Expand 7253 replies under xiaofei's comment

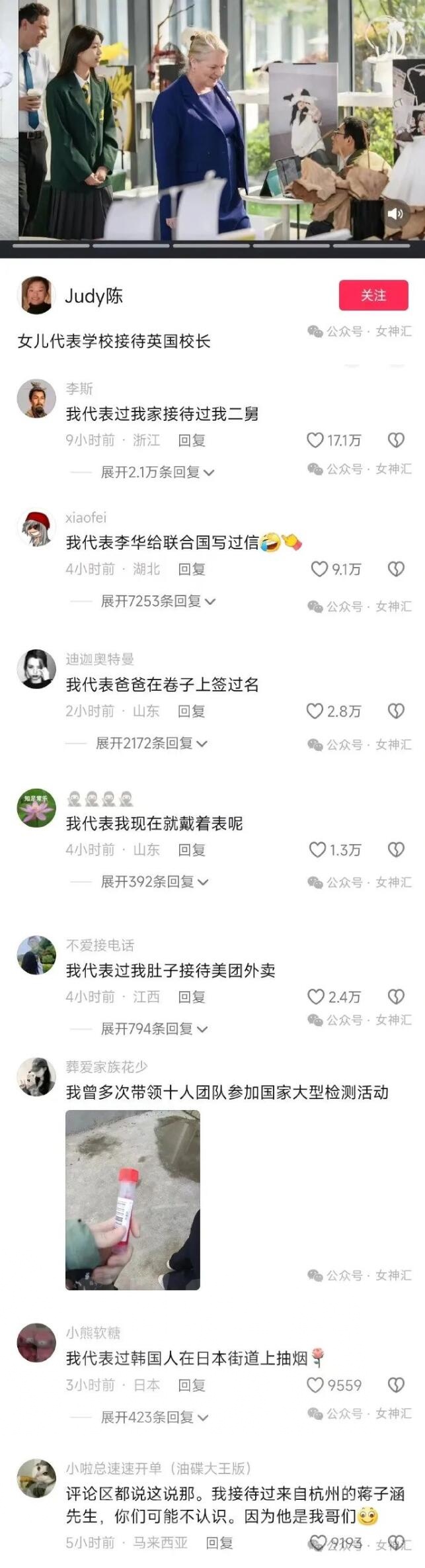click(x=157, y=601)
